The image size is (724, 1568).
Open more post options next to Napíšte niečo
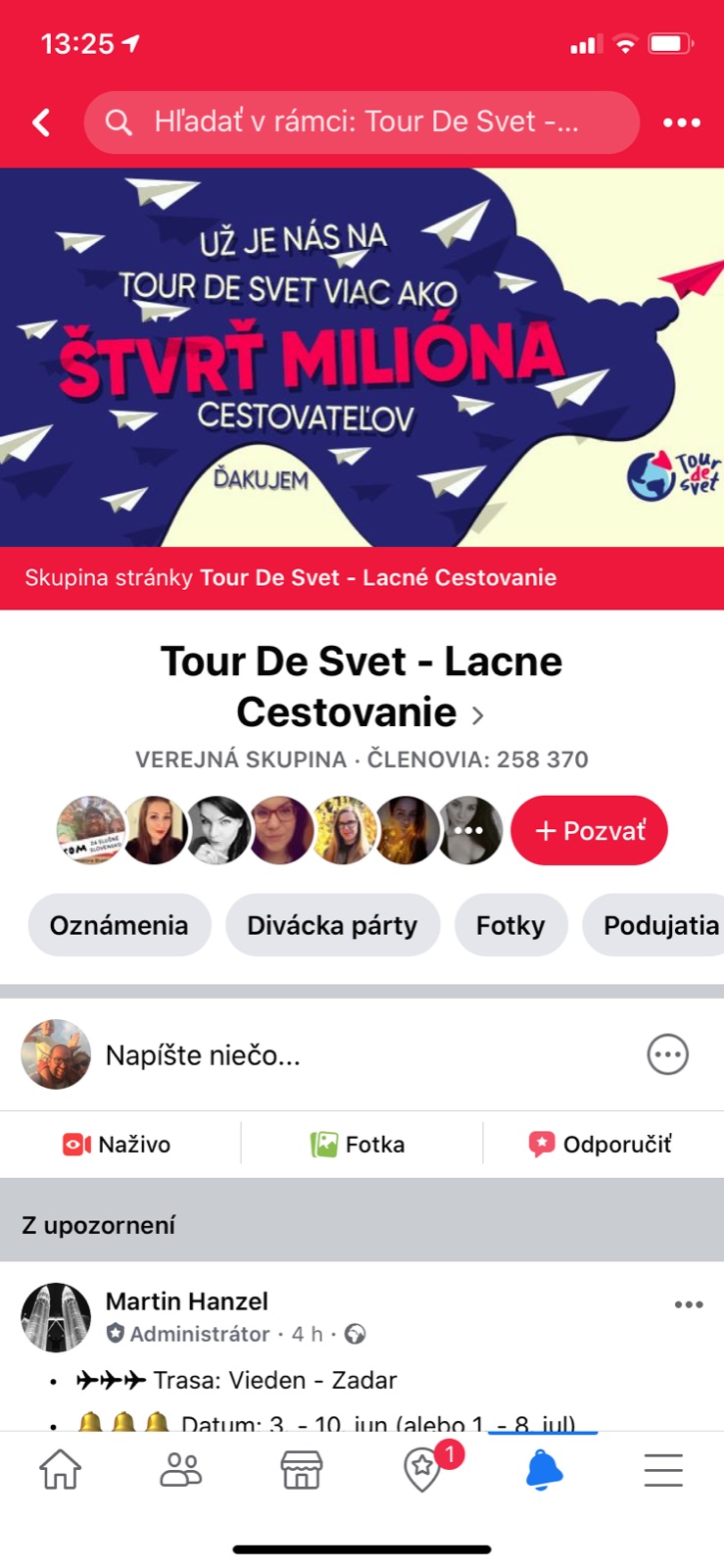point(668,1055)
